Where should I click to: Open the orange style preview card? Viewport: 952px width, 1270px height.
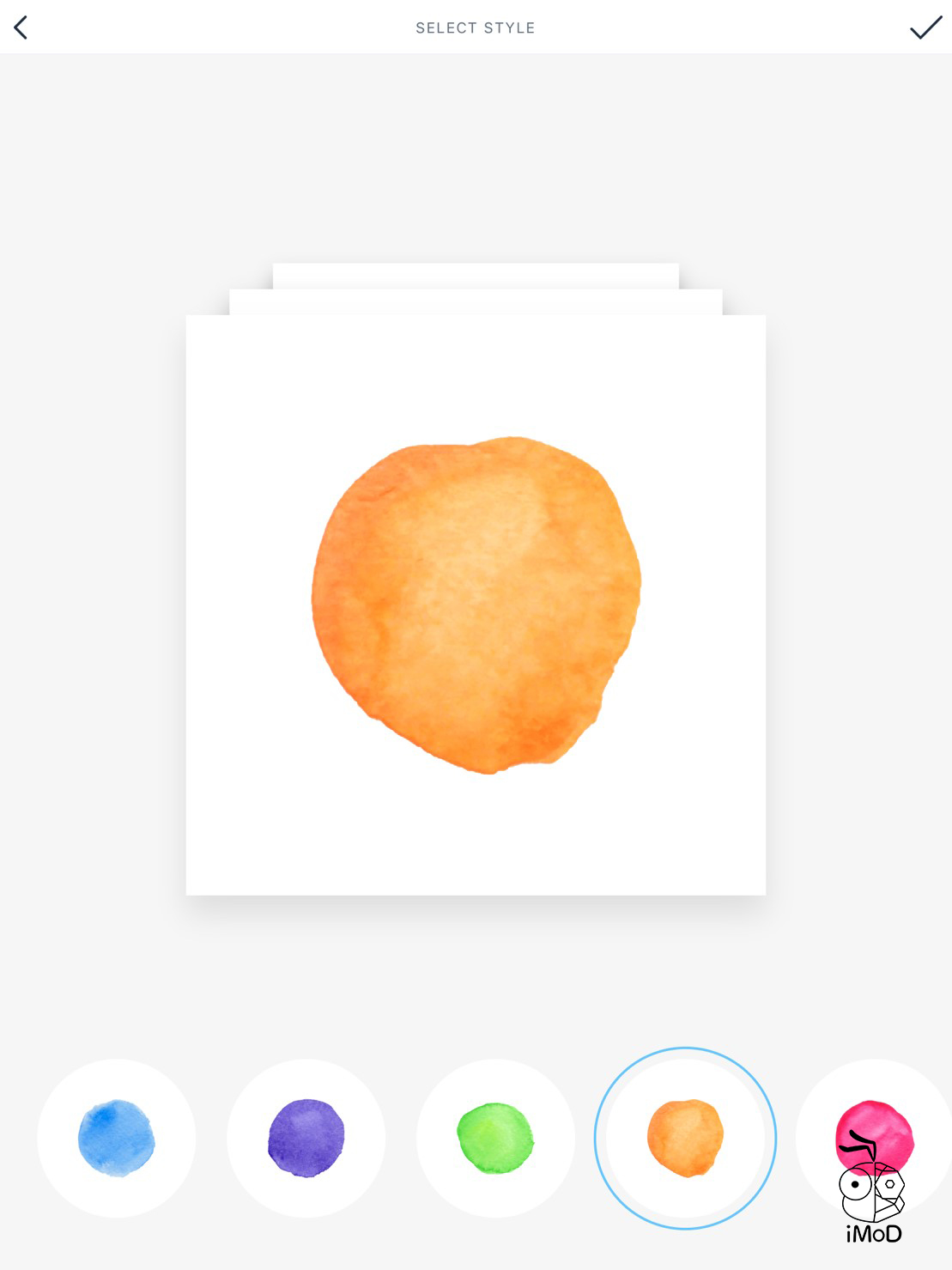pyautogui.click(x=476, y=605)
